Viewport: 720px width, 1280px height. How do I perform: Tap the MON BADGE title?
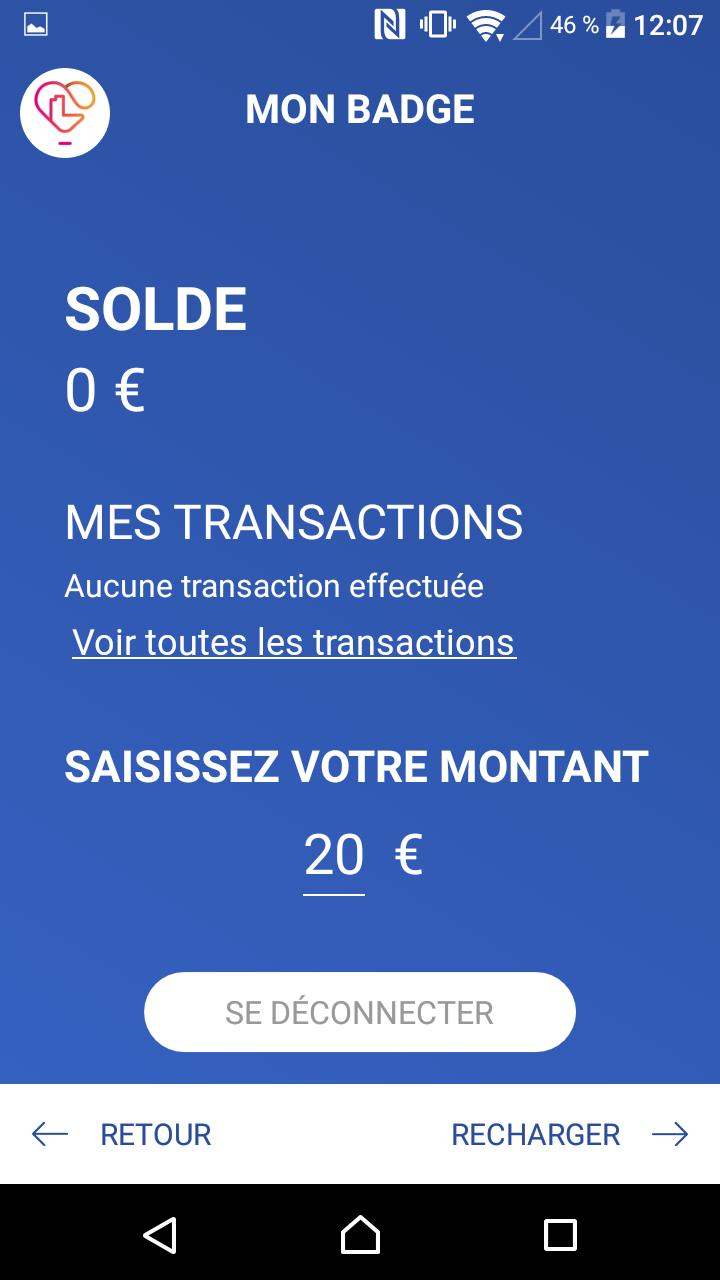tap(361, 108)
